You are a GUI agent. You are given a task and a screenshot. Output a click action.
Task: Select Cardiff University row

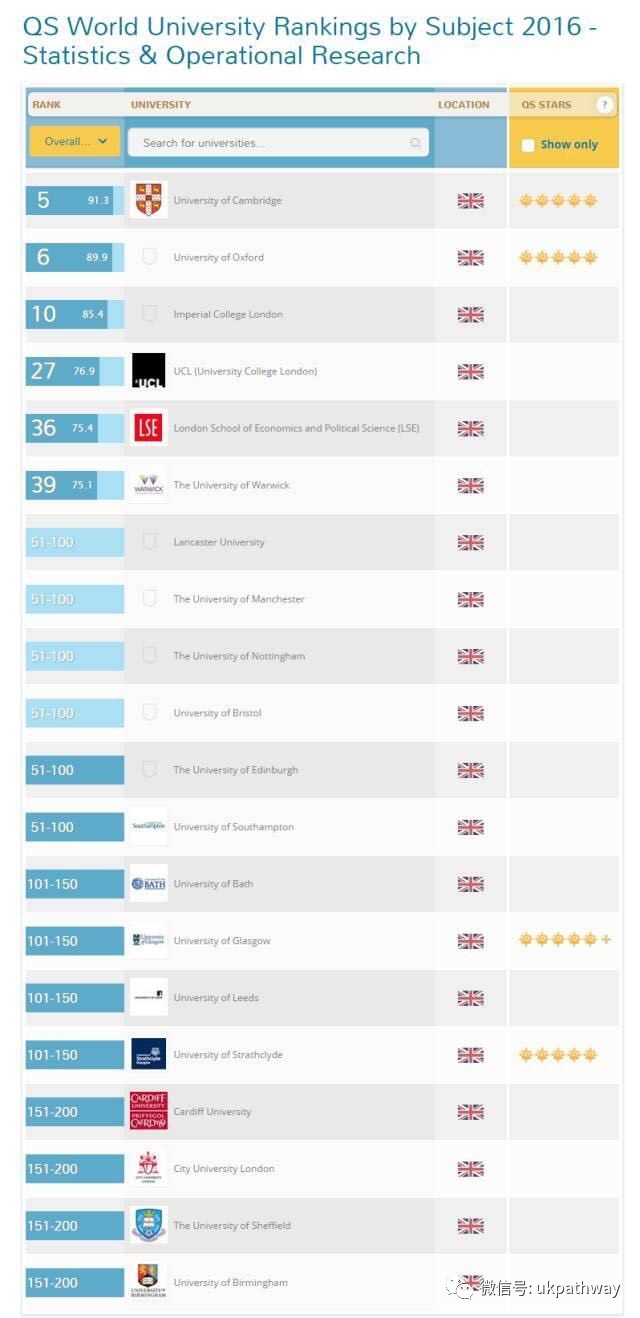212,1112
